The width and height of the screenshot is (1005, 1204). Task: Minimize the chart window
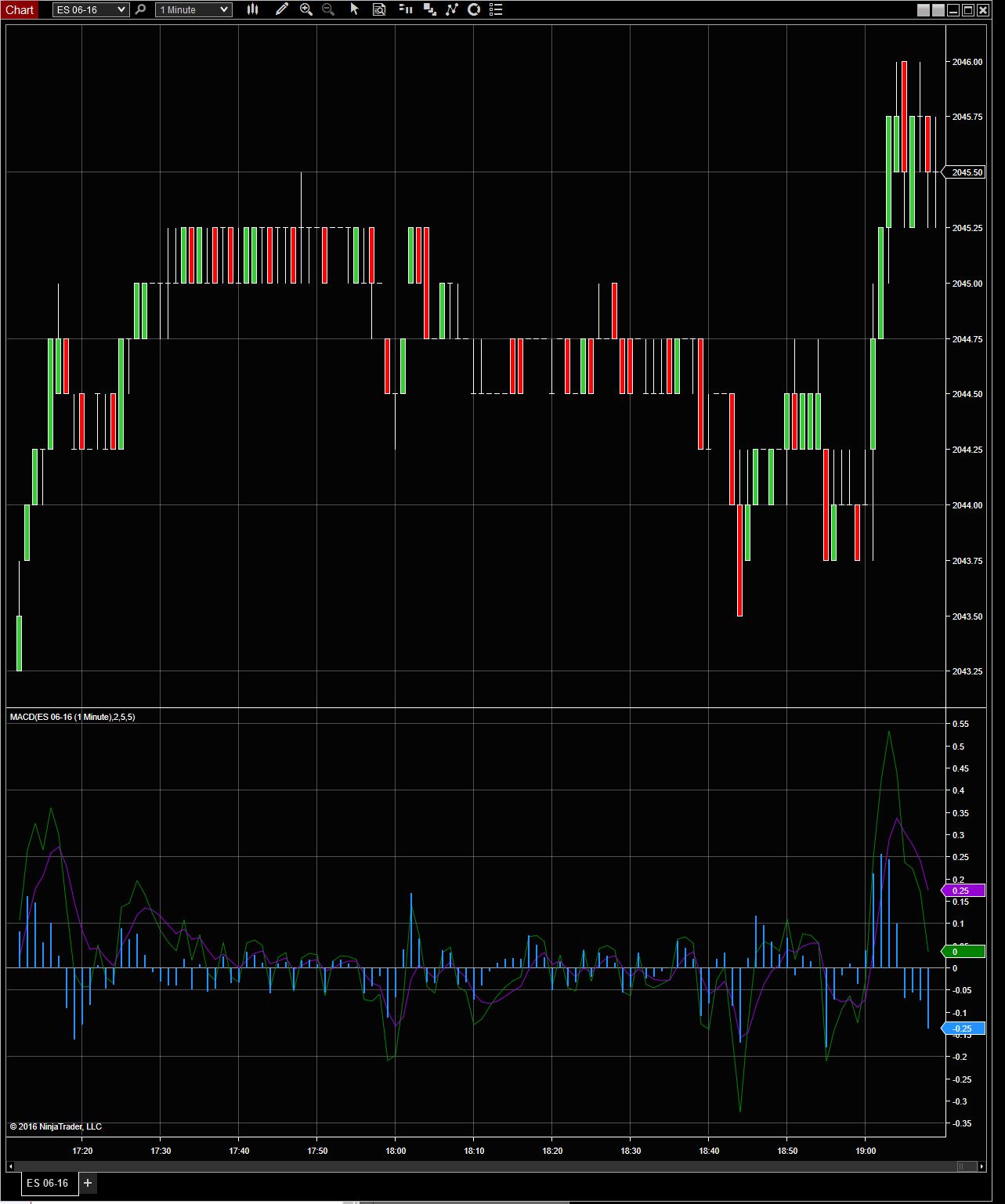click(953, 10)
